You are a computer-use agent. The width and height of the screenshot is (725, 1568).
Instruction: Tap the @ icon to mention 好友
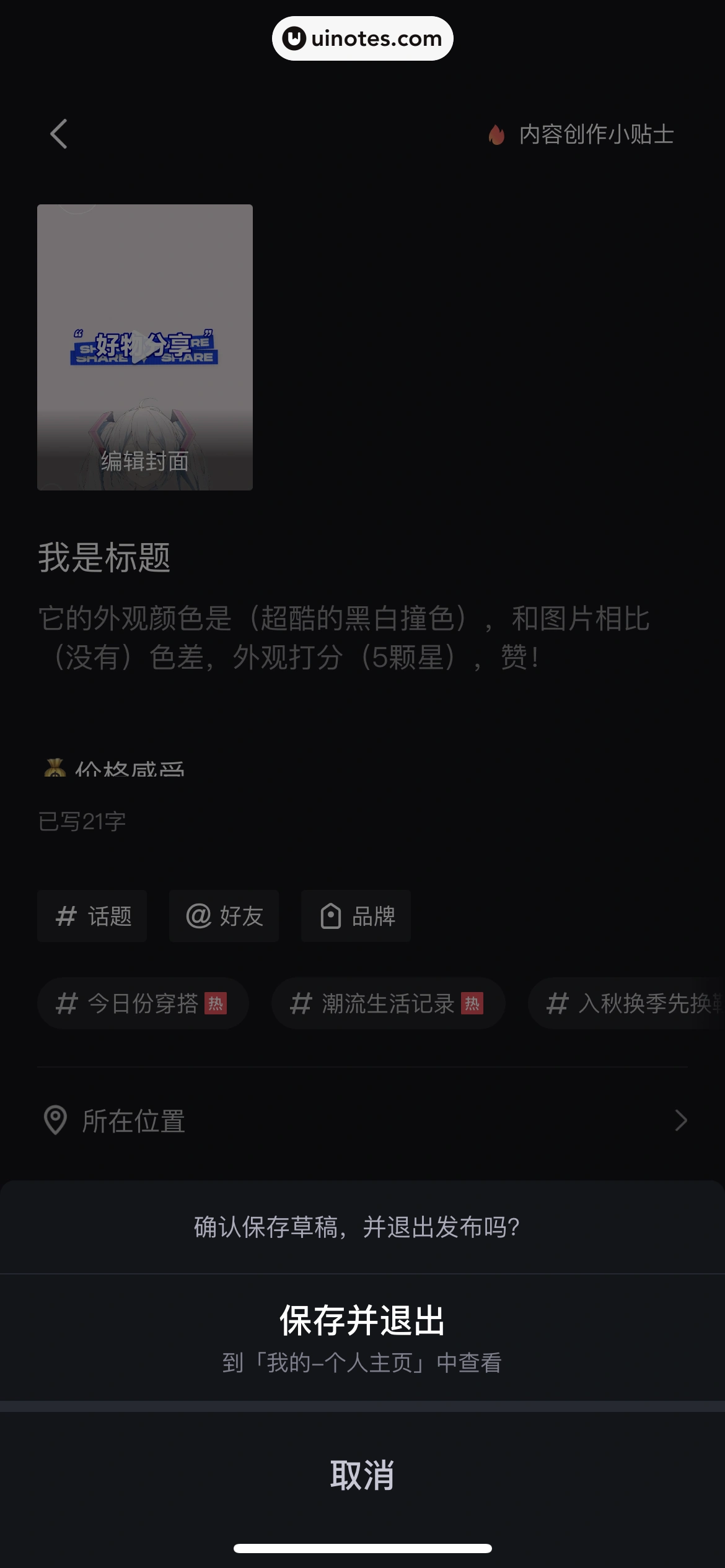coord(197,916)
